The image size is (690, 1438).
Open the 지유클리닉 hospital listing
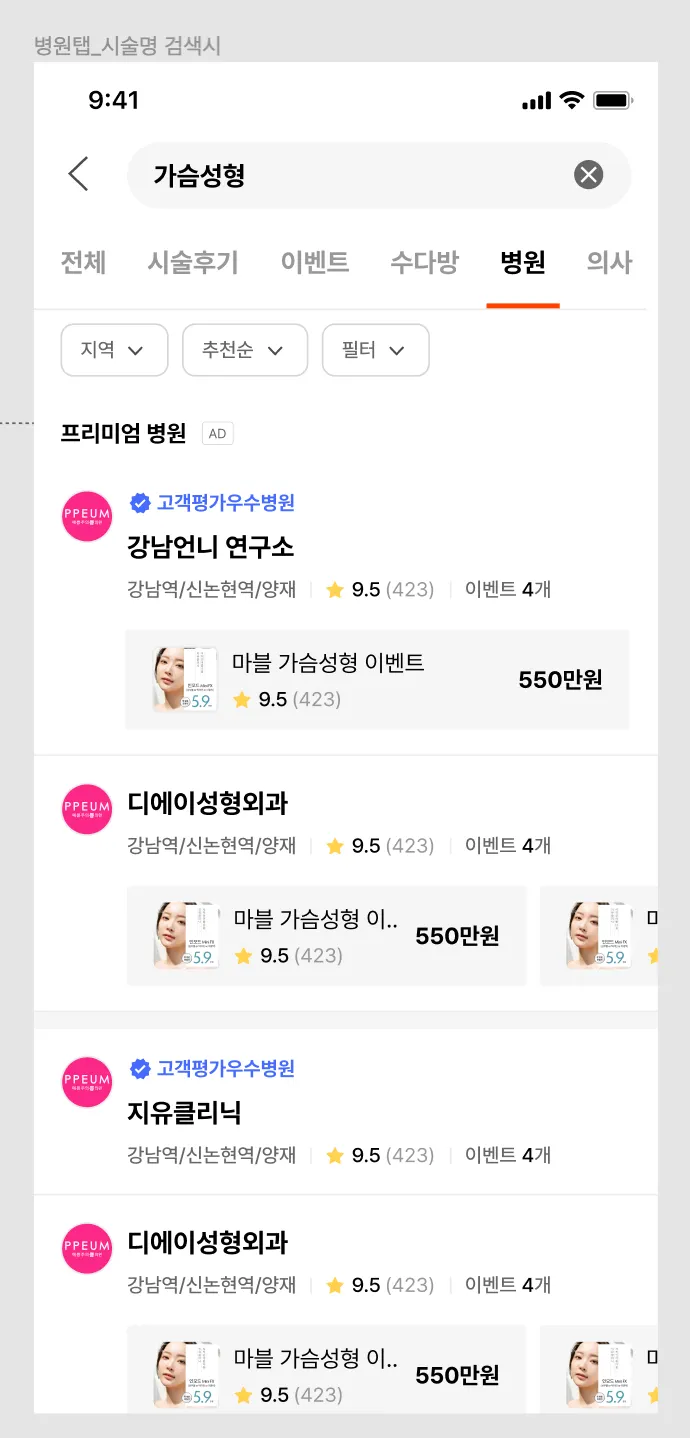(x=184, y=1113)
